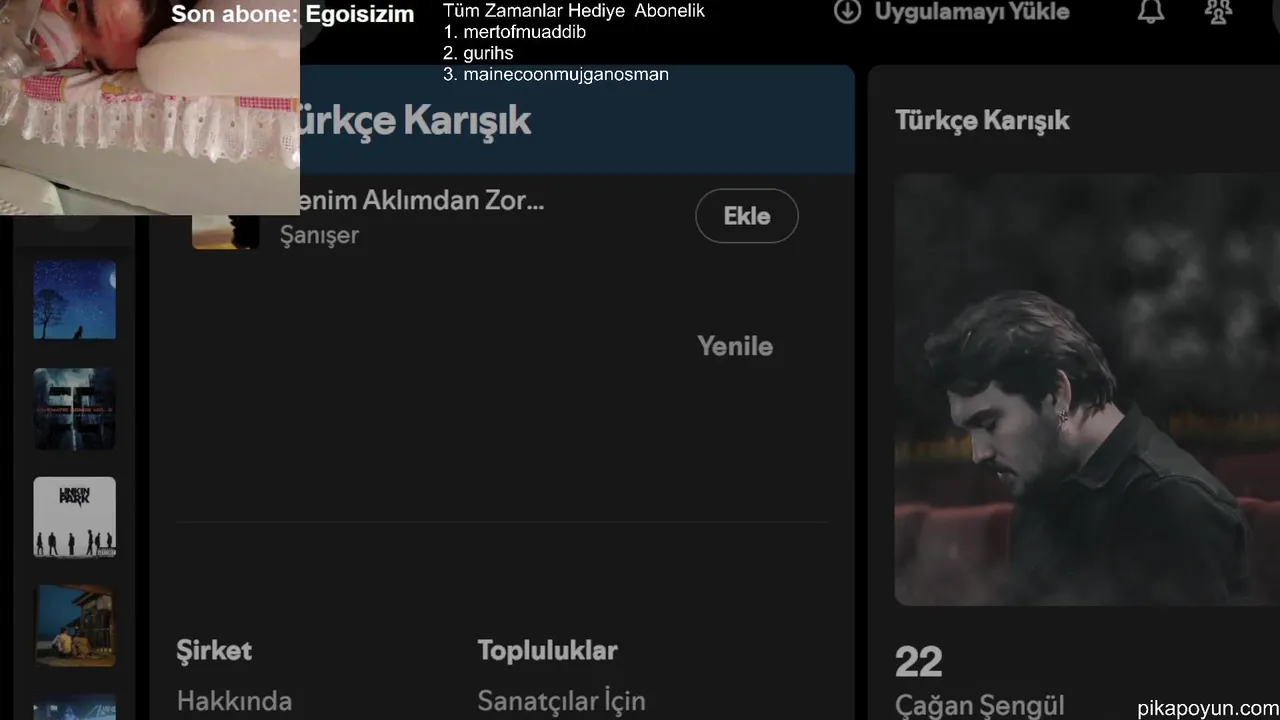Open artist Çağan Şengül's page
The width and height of the screenshot is (1280, 720).
[x=979, y=706]
